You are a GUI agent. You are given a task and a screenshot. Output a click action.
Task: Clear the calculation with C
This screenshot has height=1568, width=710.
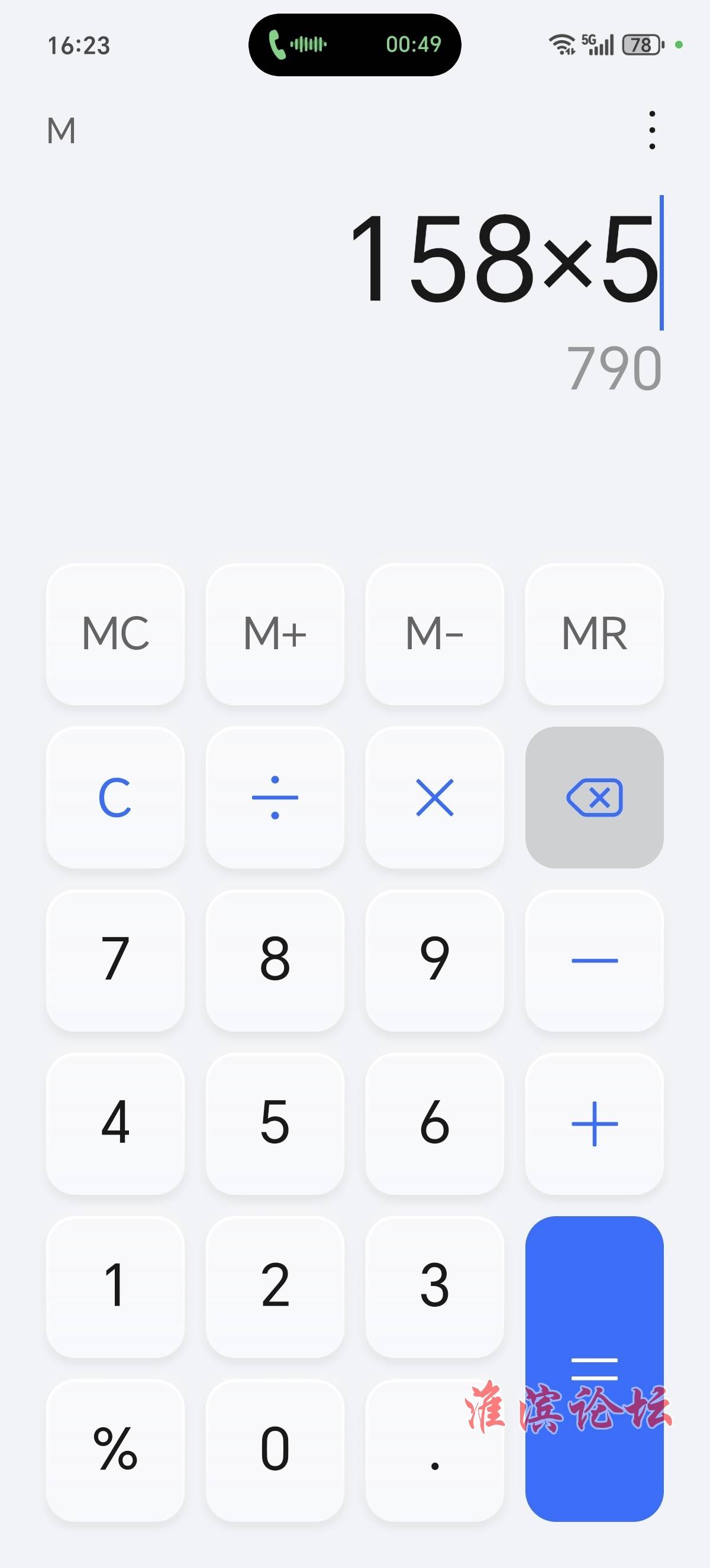(x=115, y=797)
